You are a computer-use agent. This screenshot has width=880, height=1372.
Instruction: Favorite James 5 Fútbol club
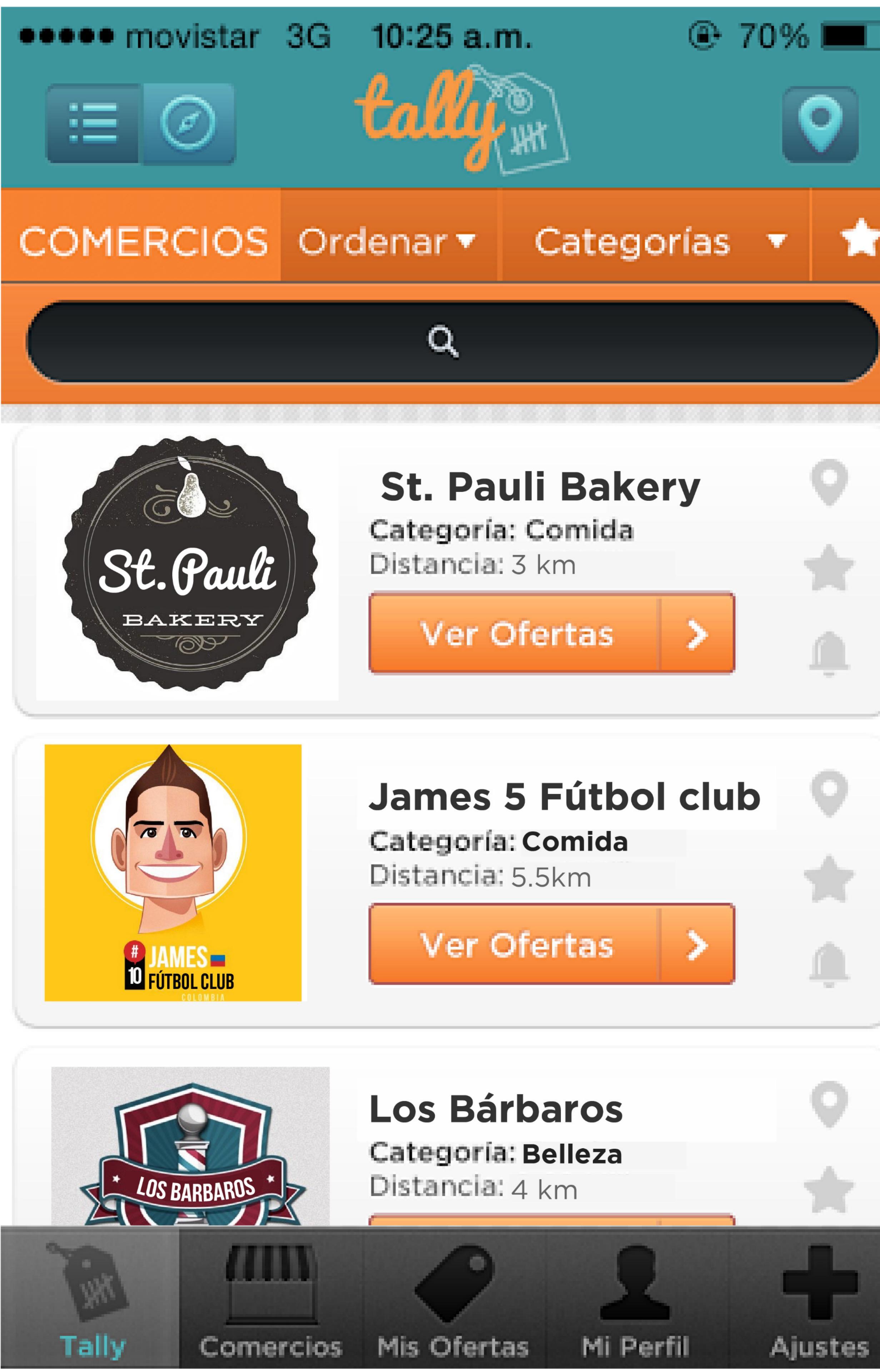829,878
